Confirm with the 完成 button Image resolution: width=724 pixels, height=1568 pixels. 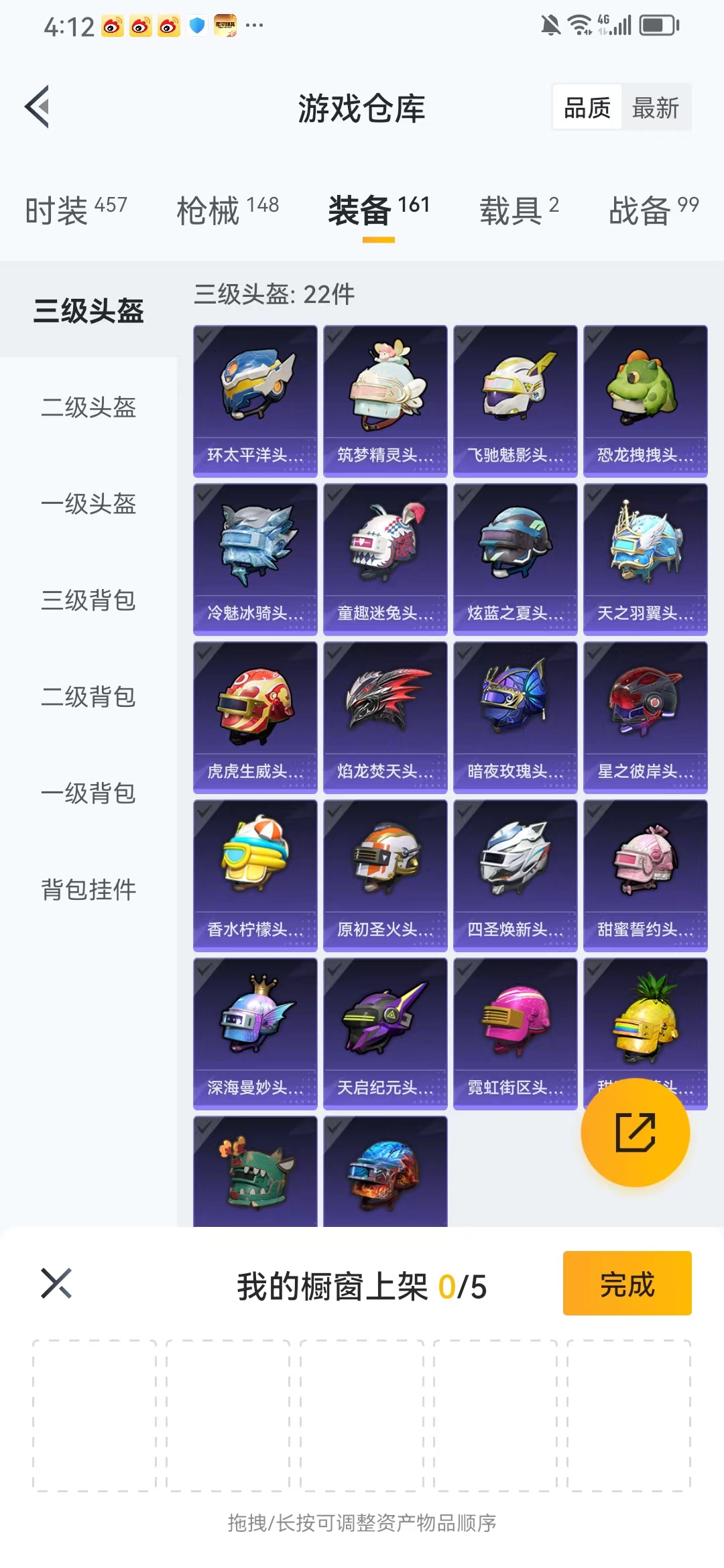(627, 1283)
